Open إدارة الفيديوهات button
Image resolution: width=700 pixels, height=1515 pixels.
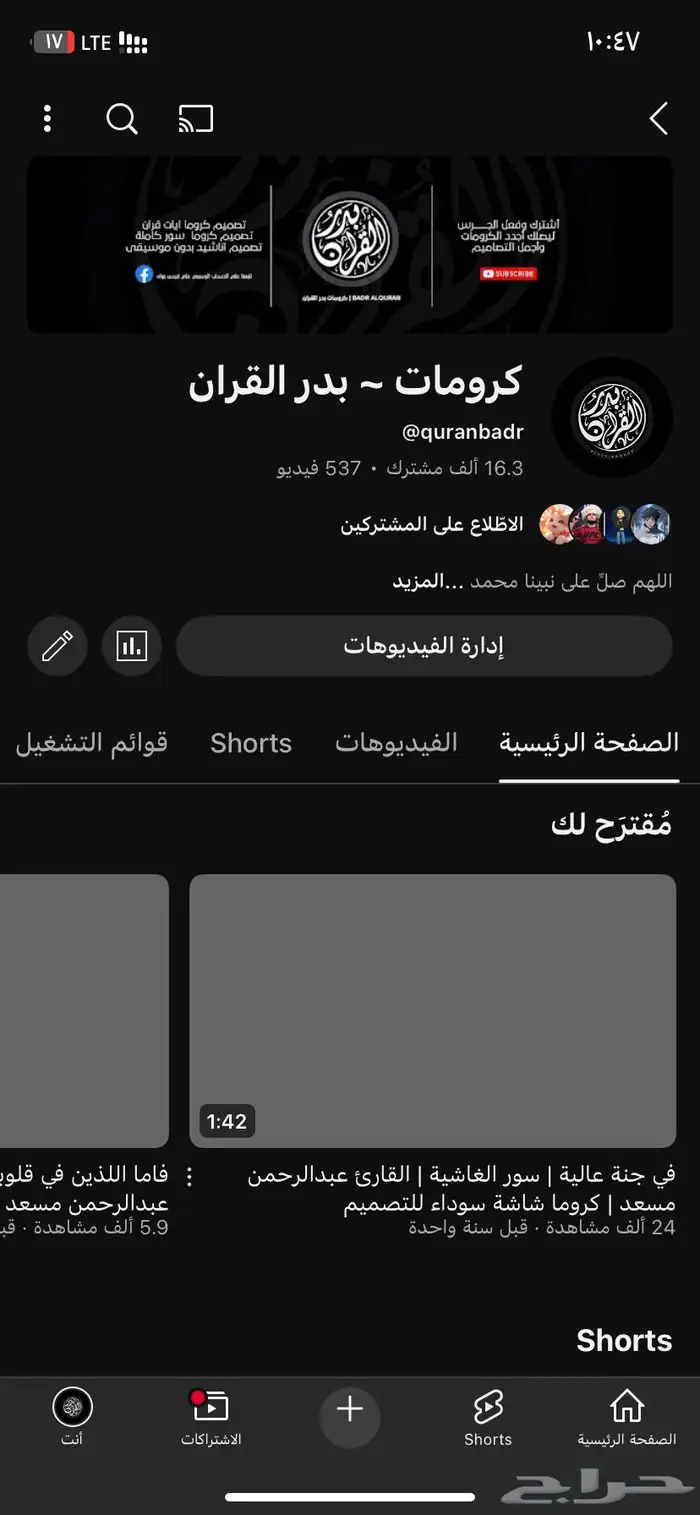pyautogui.click(x=424, y=646)
